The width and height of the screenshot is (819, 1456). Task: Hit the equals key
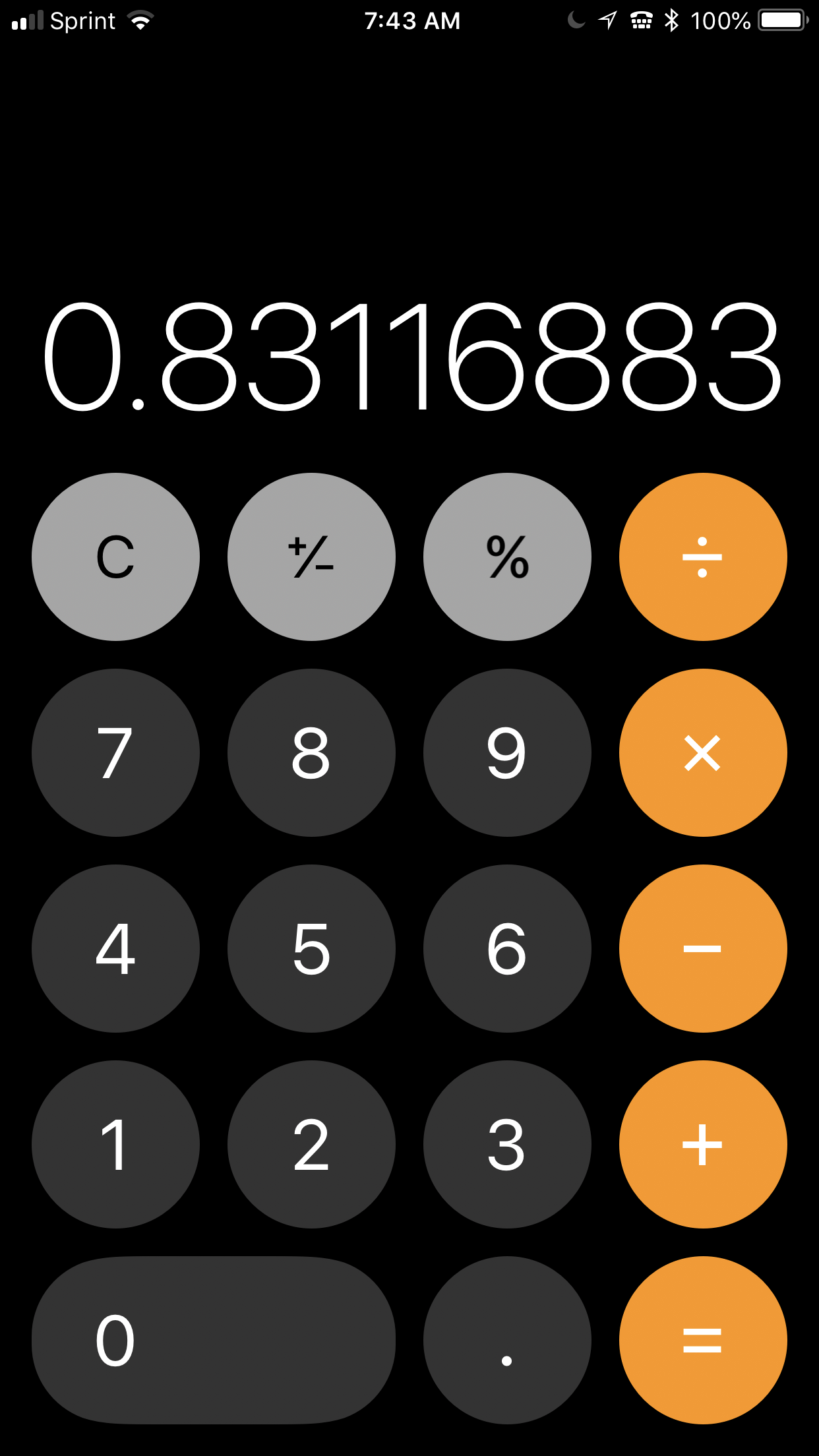703,1340
